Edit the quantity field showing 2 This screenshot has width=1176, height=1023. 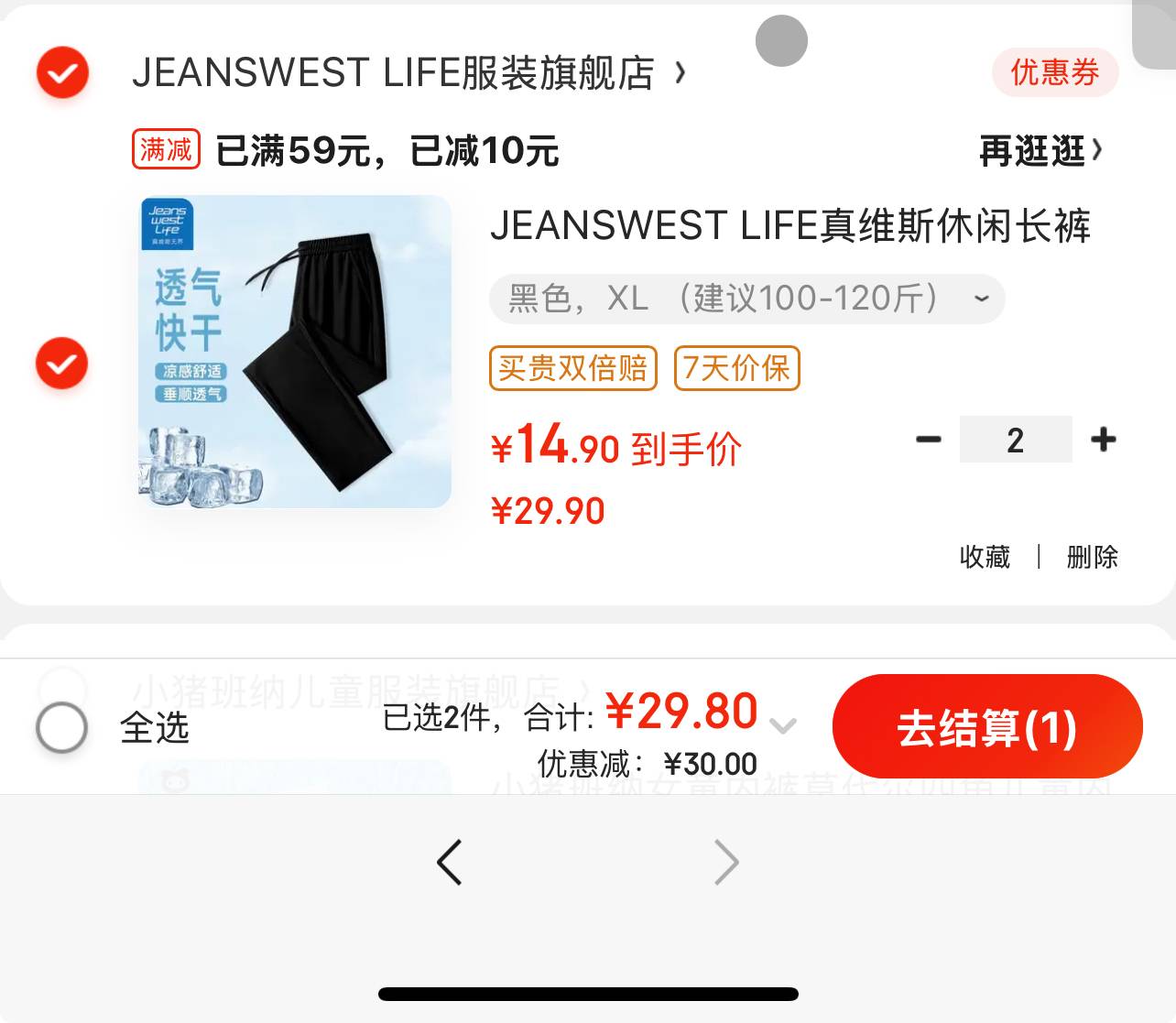coord(1015,440)
